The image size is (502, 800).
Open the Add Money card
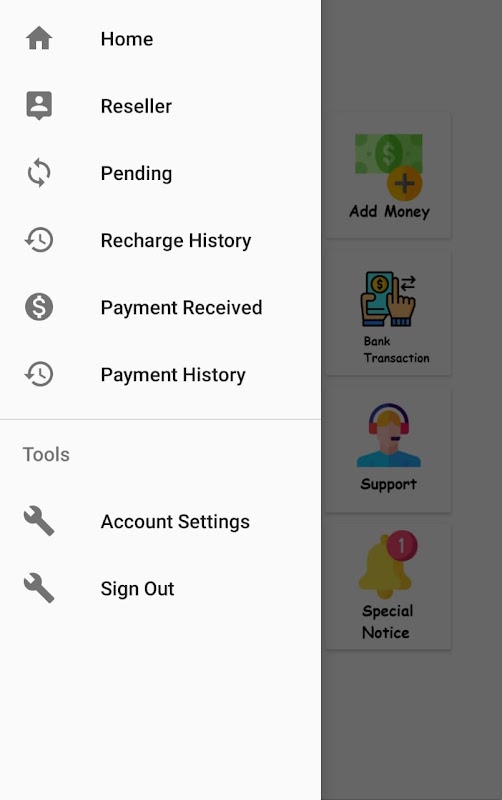pyautogui.click(x=389, y=176)
